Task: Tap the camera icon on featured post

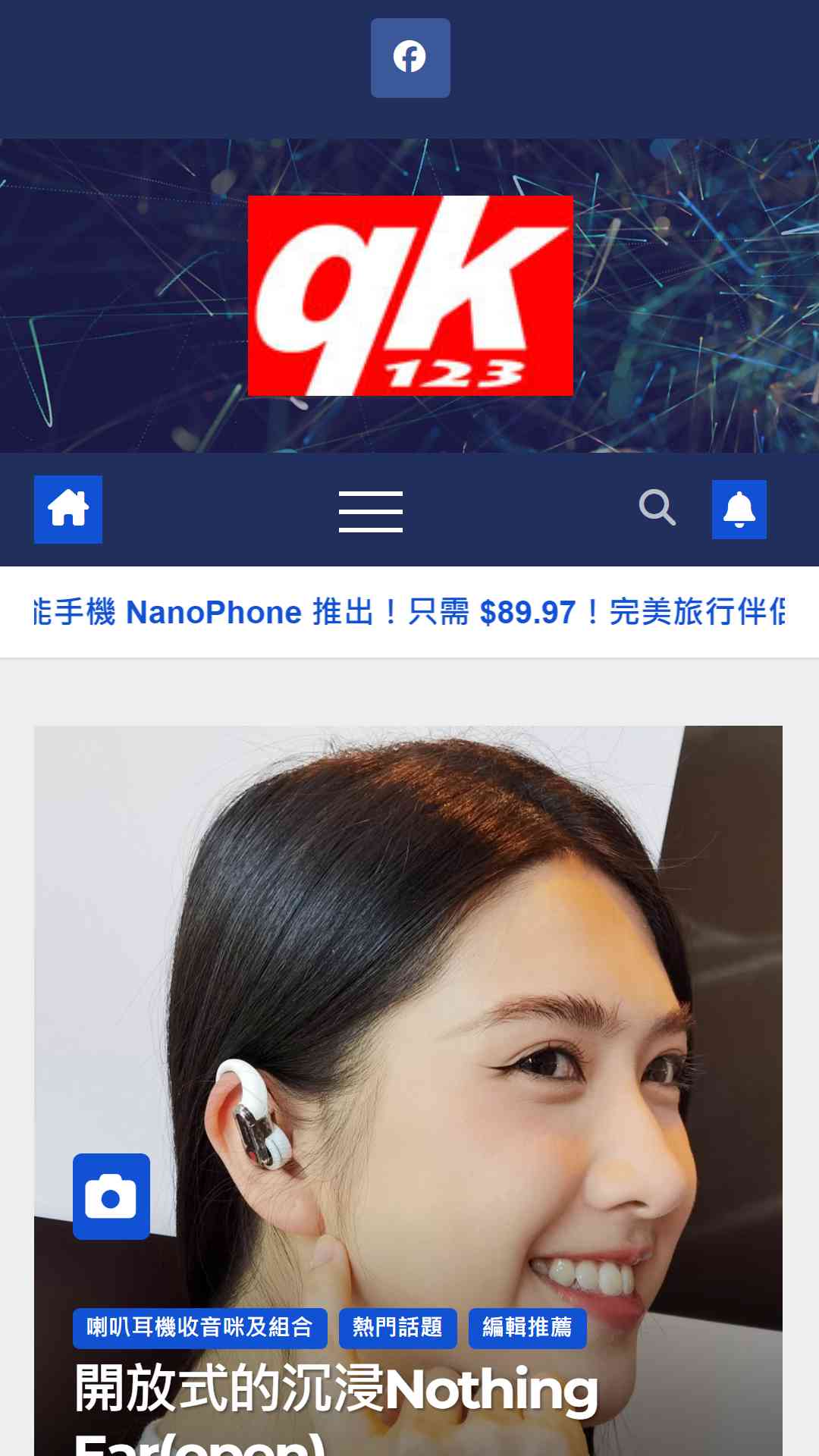Action: point(111,1197)
